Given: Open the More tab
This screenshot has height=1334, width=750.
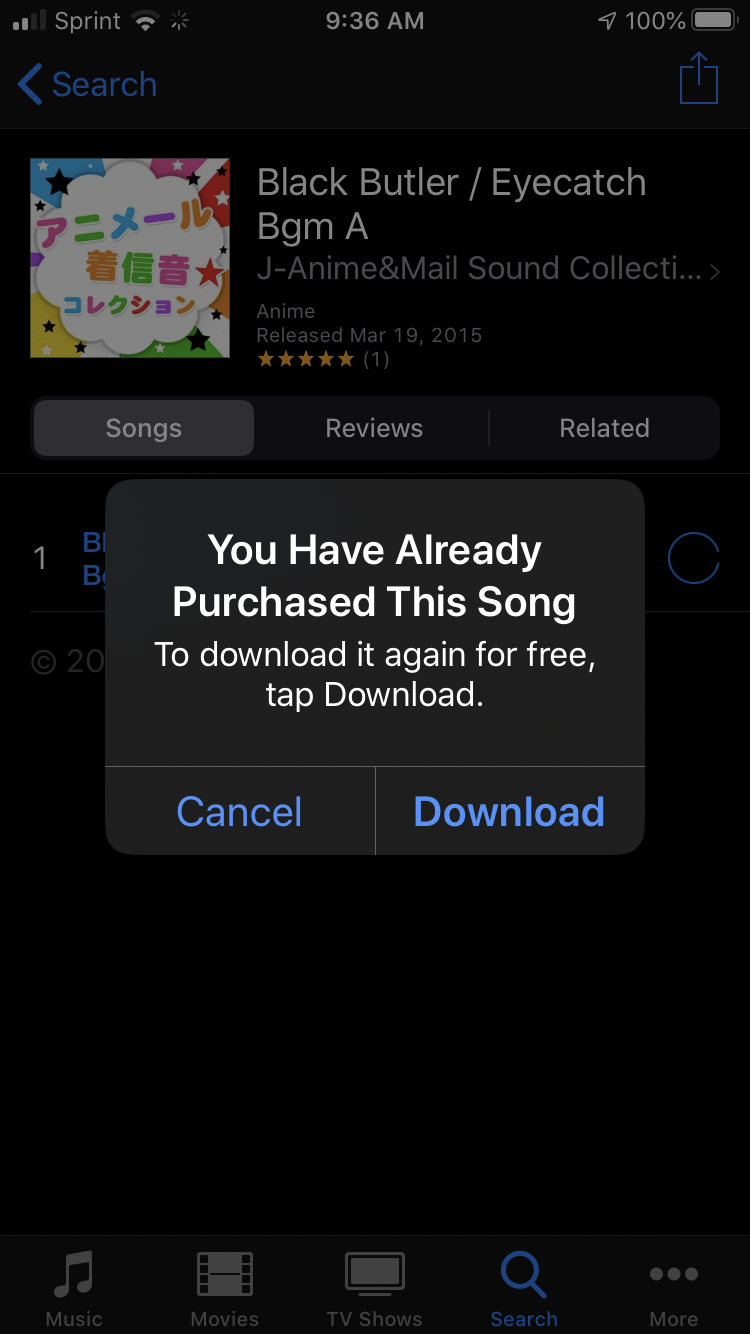Looking at the screenshot, I should [x=674, y=1288].
